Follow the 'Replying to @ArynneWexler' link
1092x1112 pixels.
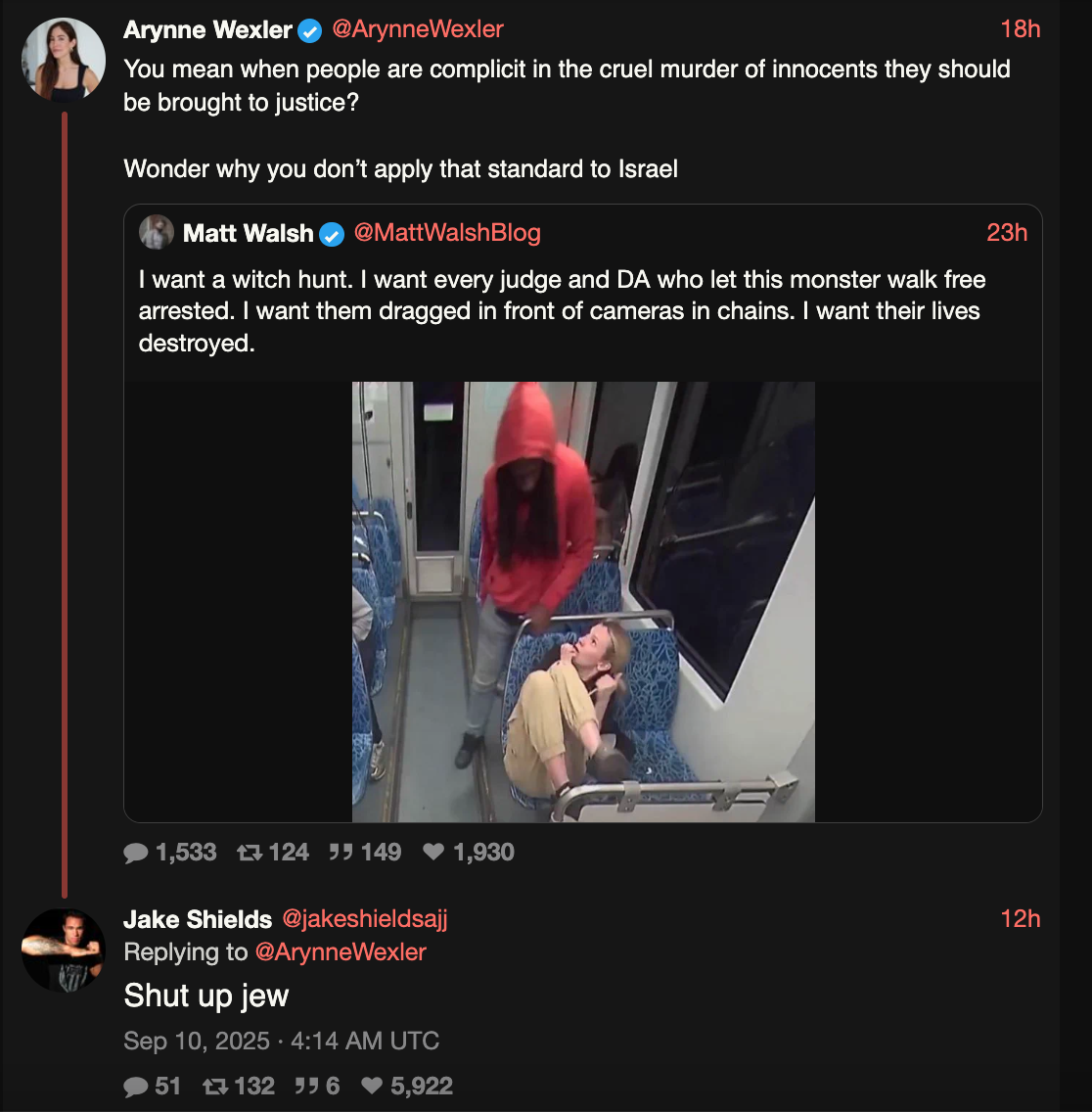pos(341,951)
